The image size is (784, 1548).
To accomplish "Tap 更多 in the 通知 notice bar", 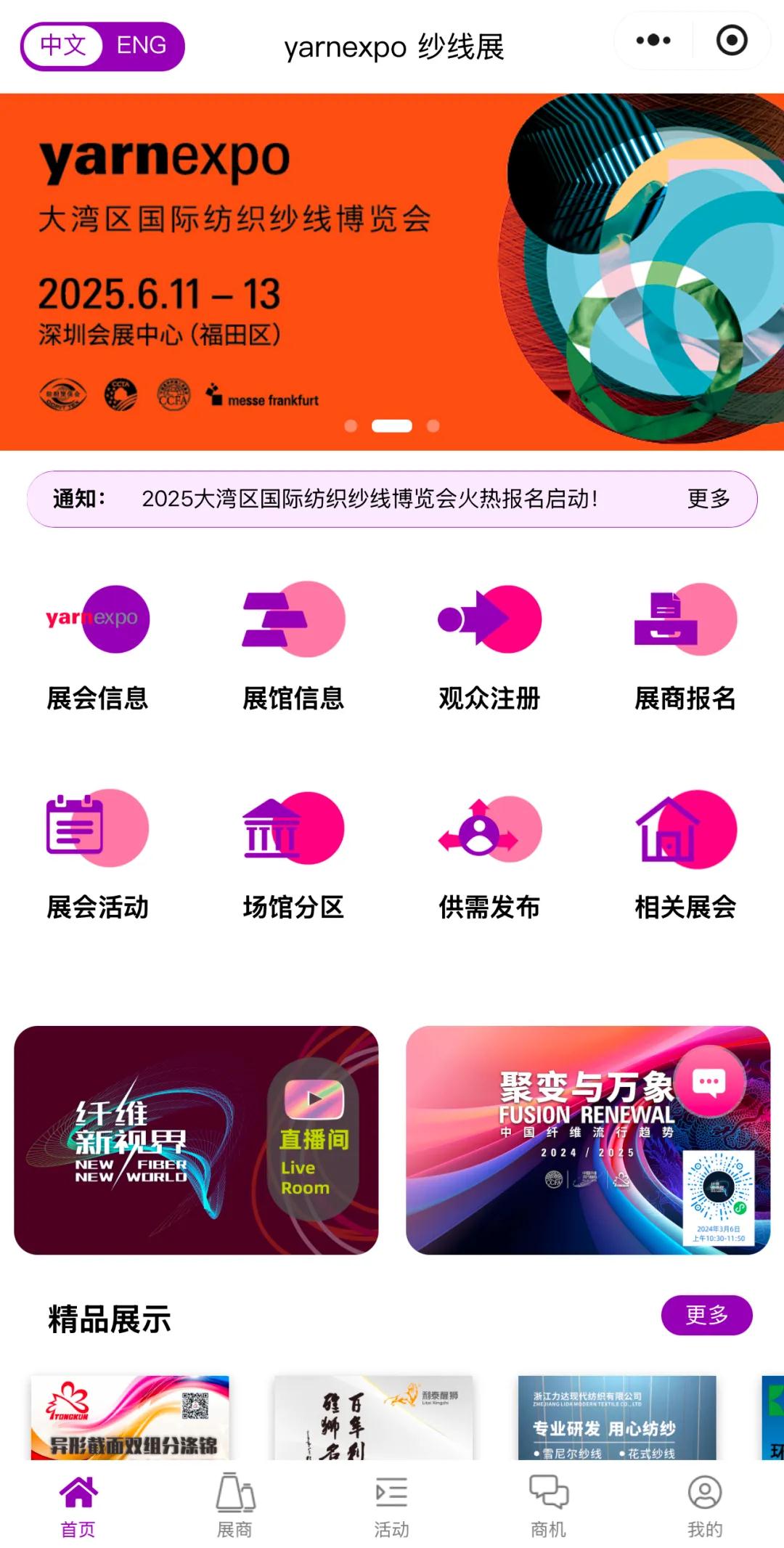I will pyautogui.click(x=709, y=499).
